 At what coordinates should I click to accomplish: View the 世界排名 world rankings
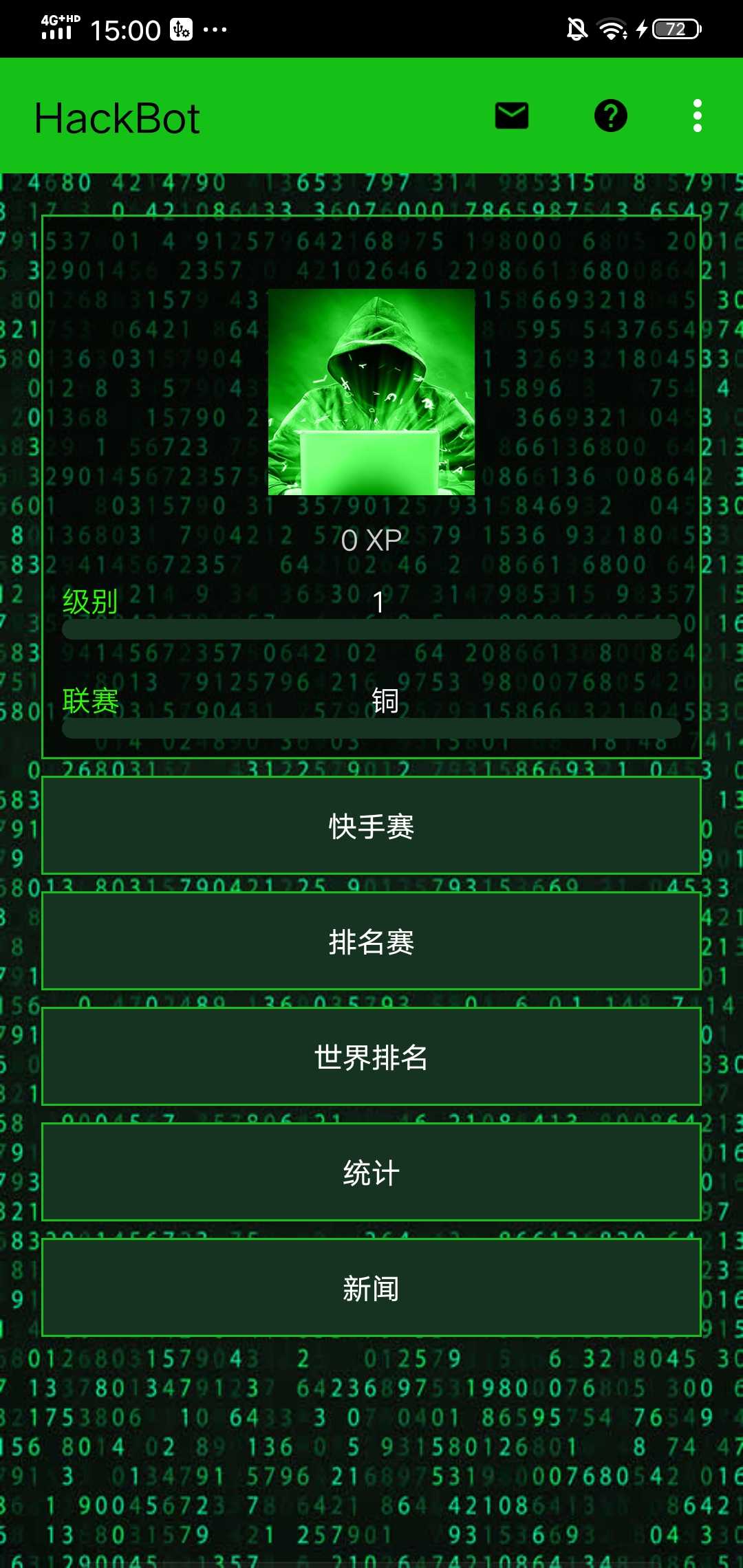pyautogui.click(x=371, y=1058)
